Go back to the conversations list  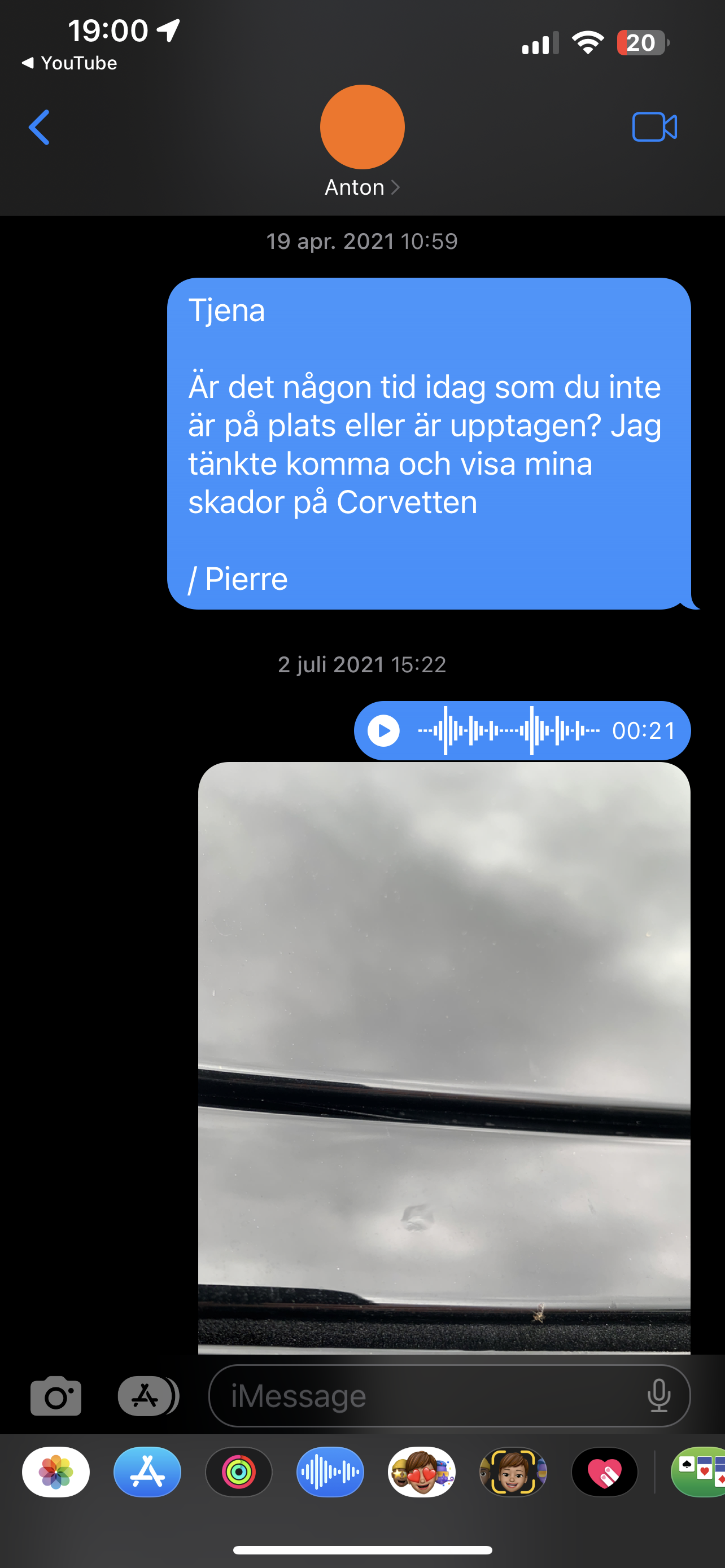39,127
